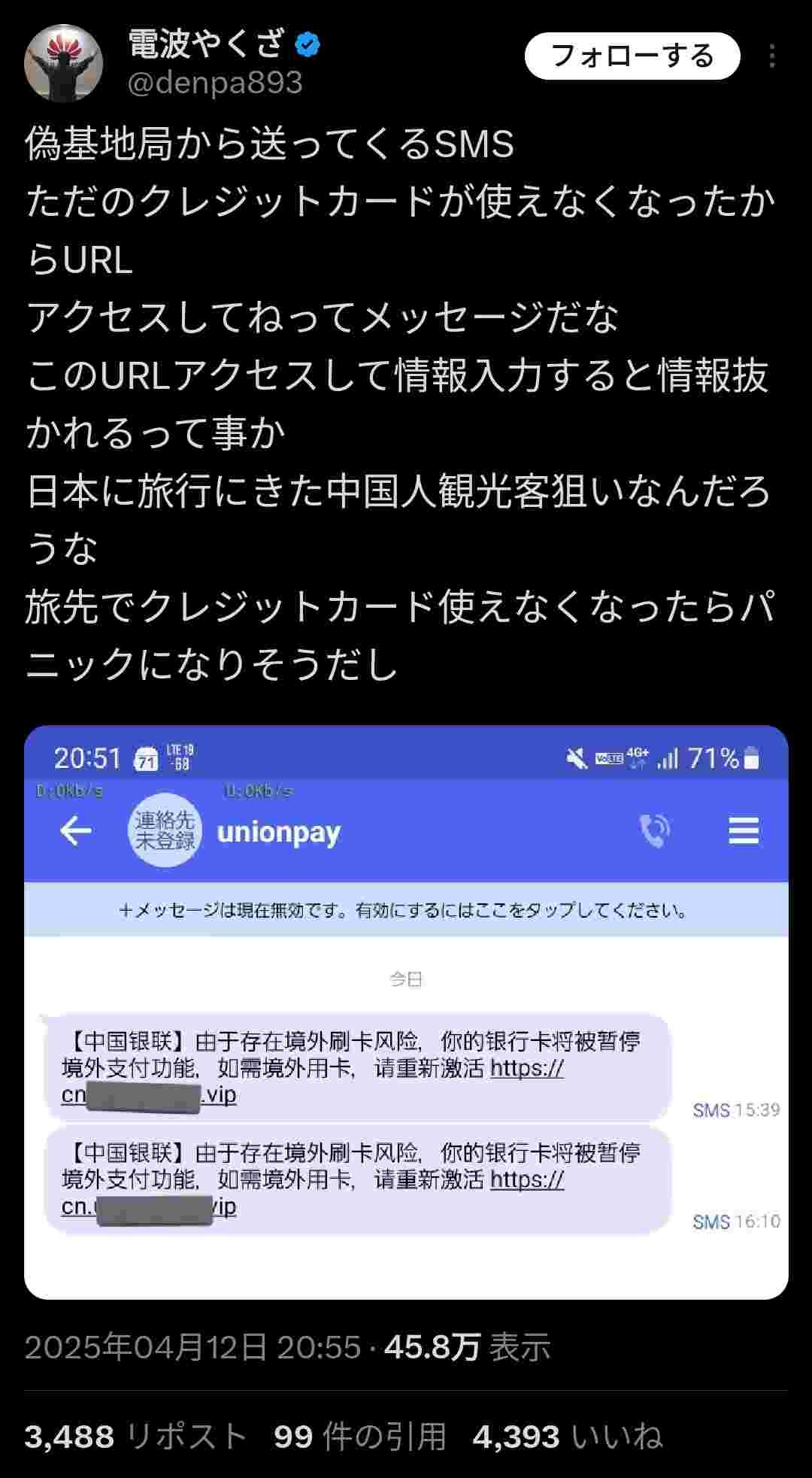Follow 電波やくざ with the フォローする button
812x1478 pixels.
[x=632, y=56]
